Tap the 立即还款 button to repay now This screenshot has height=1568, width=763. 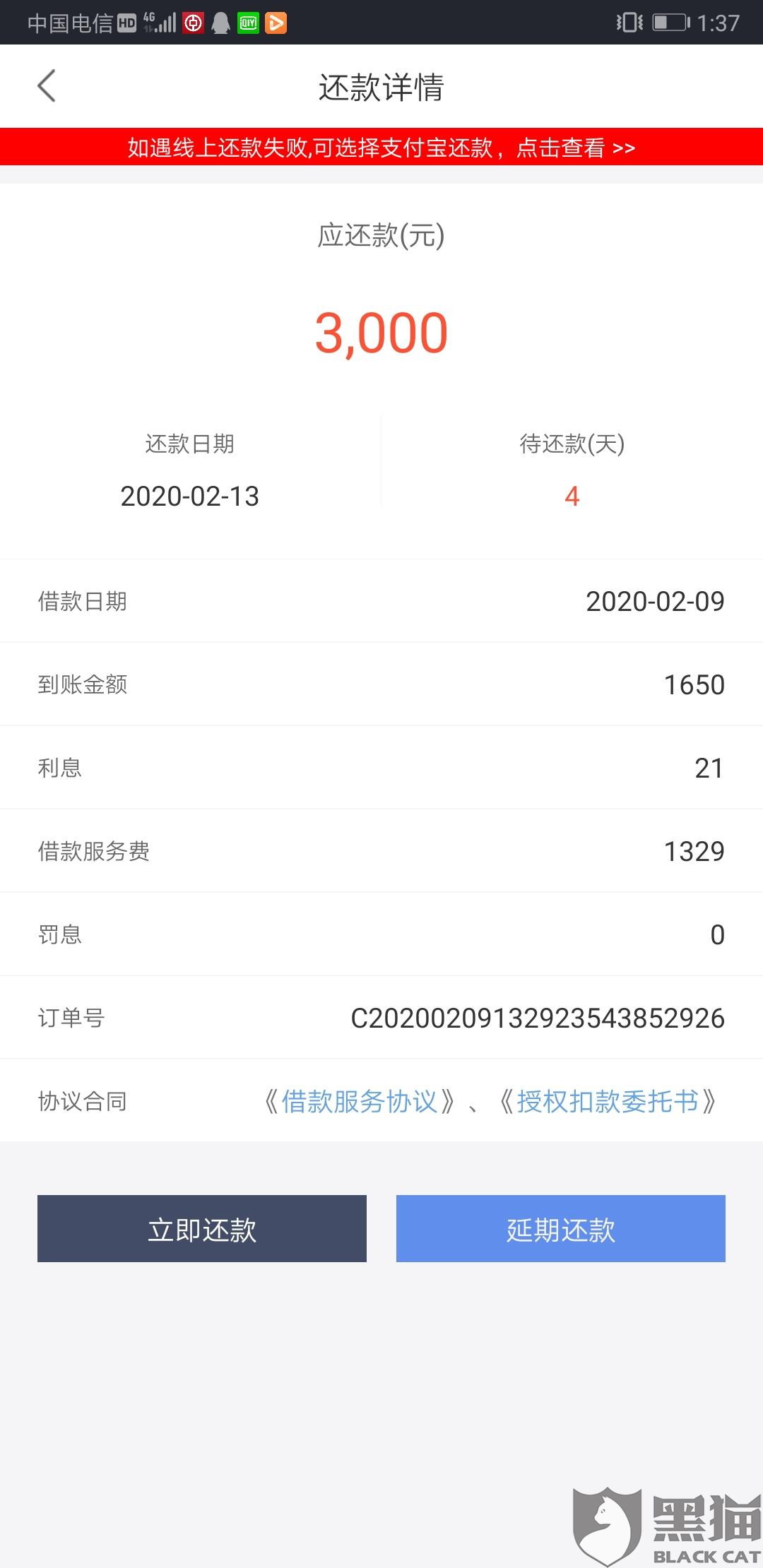pyautogui.click(x=202, y=1228)
